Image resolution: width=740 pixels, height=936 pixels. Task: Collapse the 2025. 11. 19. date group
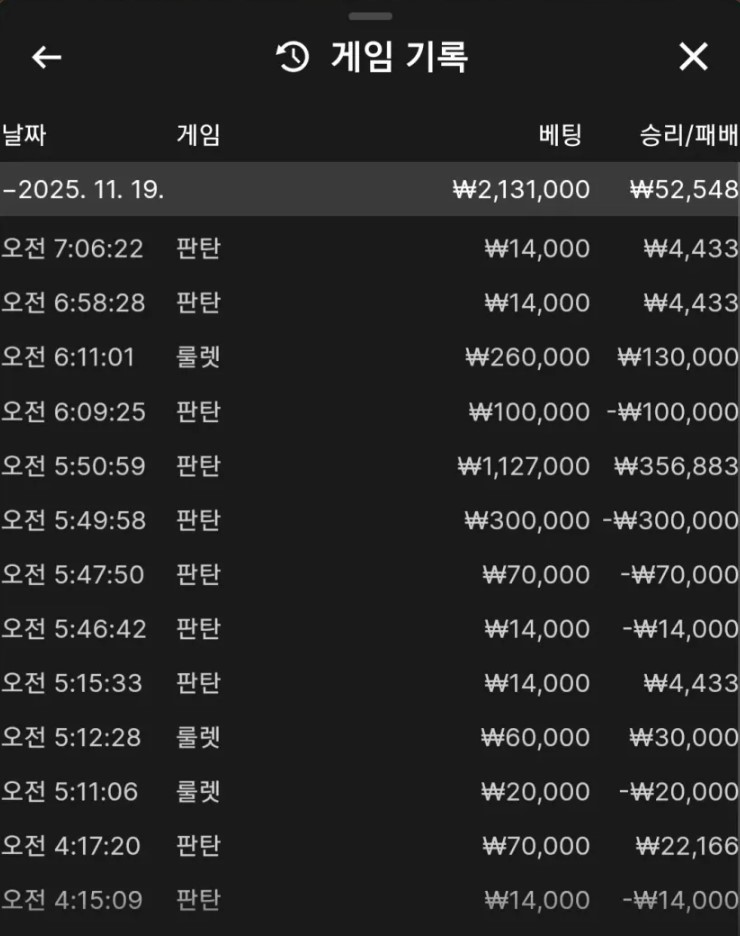pos(84,189)
